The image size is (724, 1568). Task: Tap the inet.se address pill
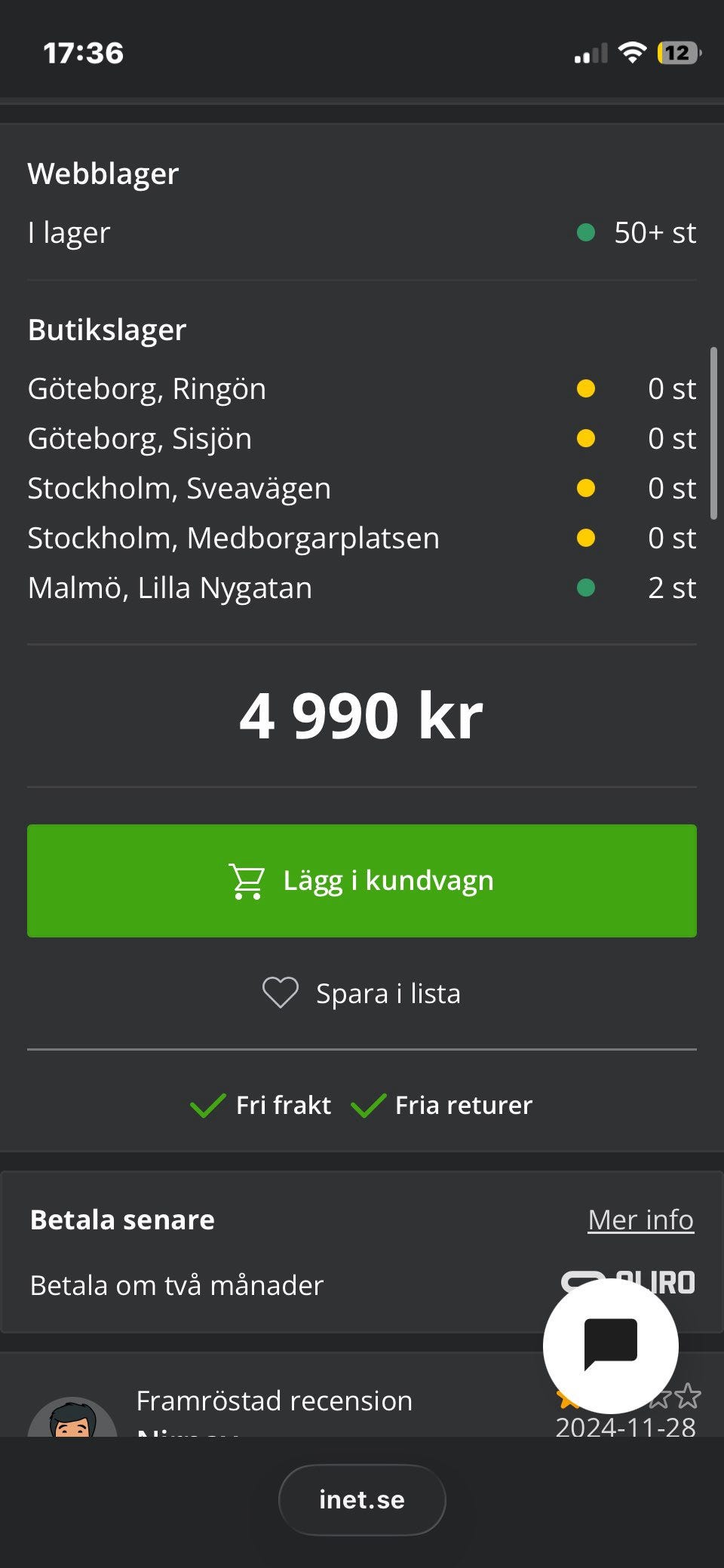(x=362, y=1499)
